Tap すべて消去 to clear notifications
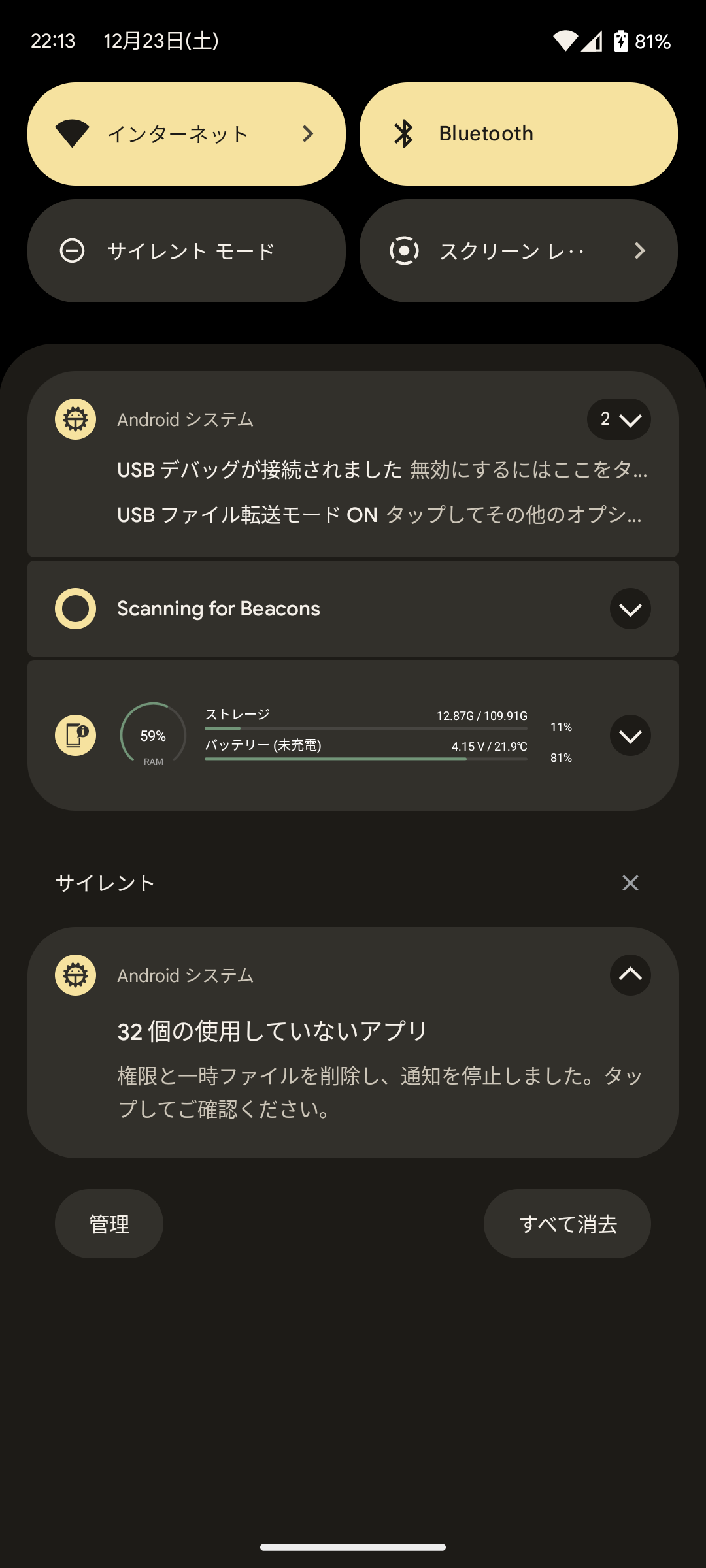This screenshot has width=706, height=1568. [x=567, y=1224]
